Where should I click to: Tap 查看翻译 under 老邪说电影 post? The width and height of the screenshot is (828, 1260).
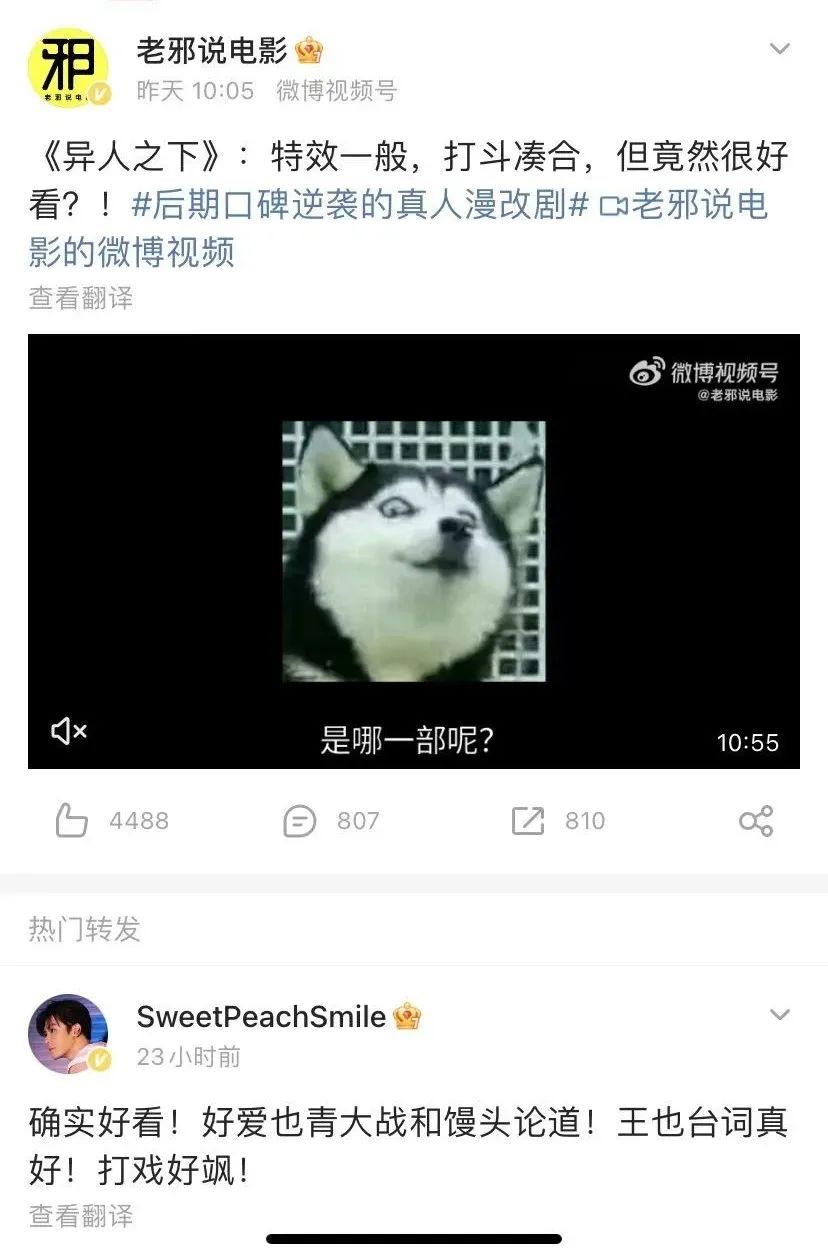tap(80, 298)
